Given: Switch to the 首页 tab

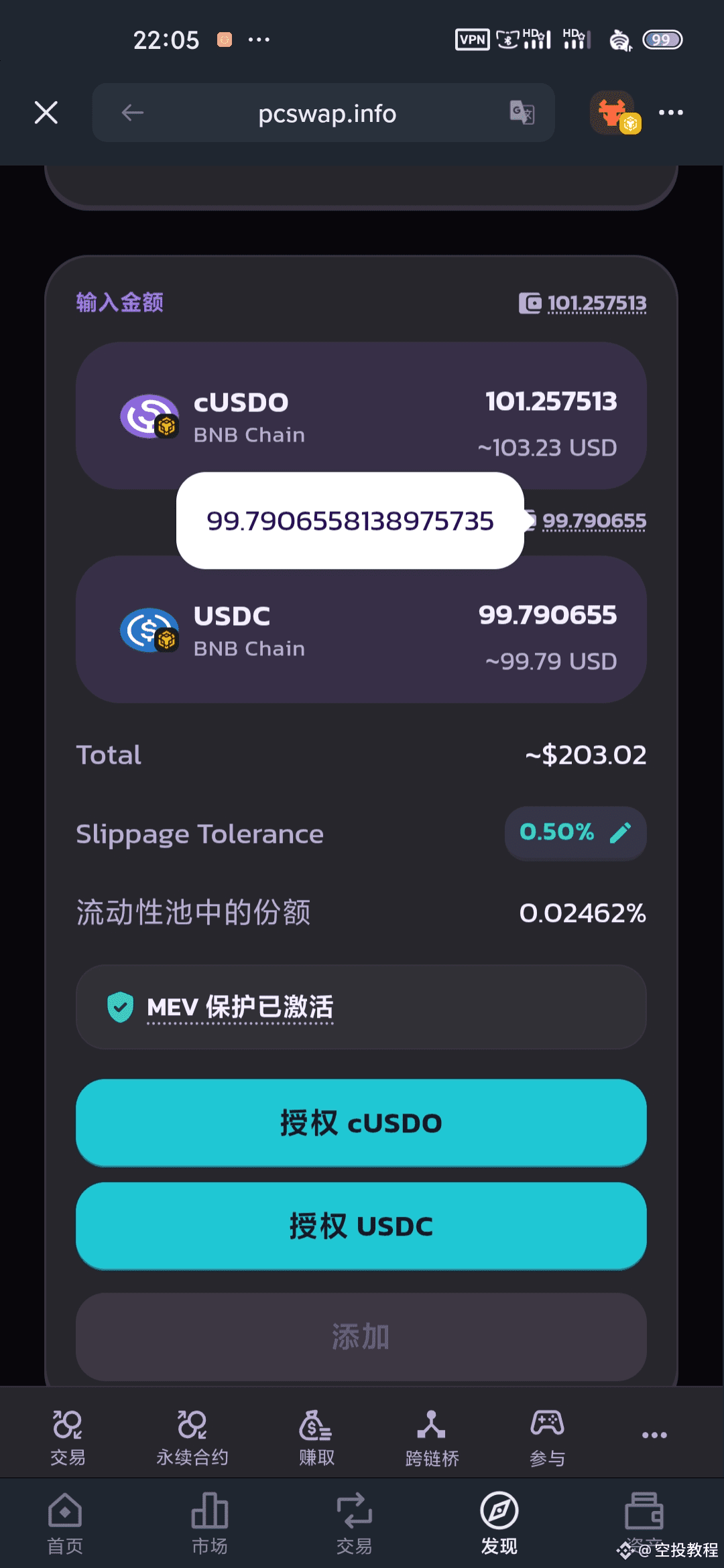Looking at the screenshot, I should (65, 1523).
